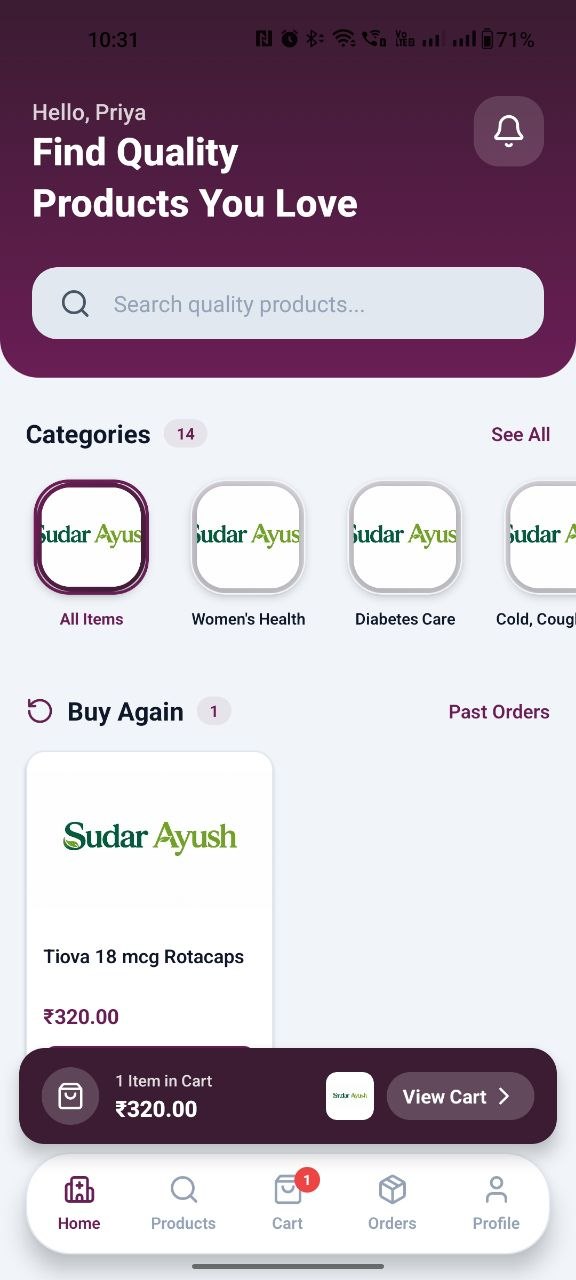Screen dimensions: 576x1280
Task: Open the notifications bell
Action: (x=509, y=131)
